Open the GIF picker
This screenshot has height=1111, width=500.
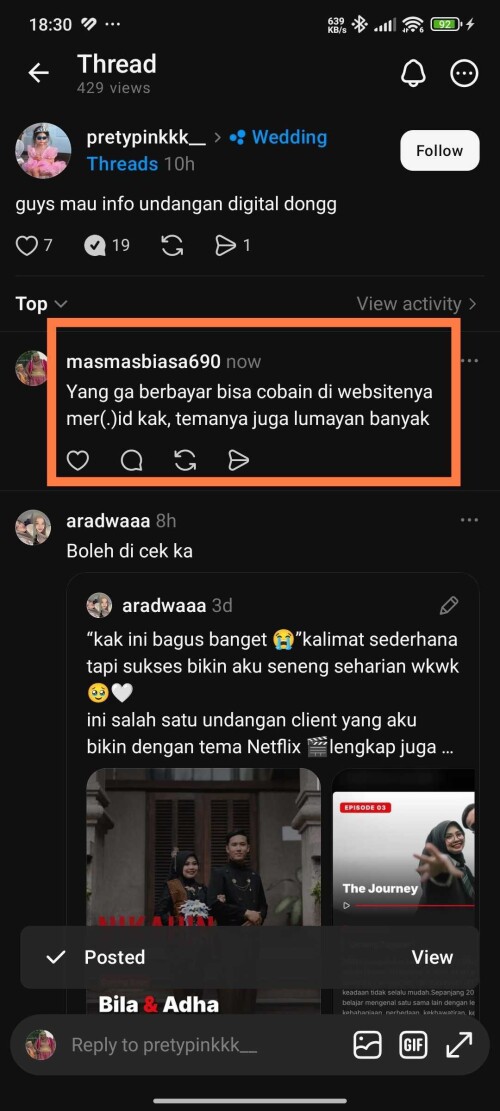click(413, 1045)
